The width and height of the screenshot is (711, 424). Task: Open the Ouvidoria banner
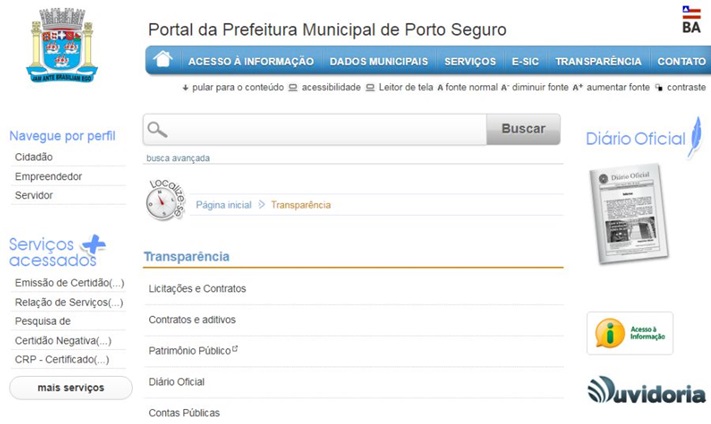(646, 390)
